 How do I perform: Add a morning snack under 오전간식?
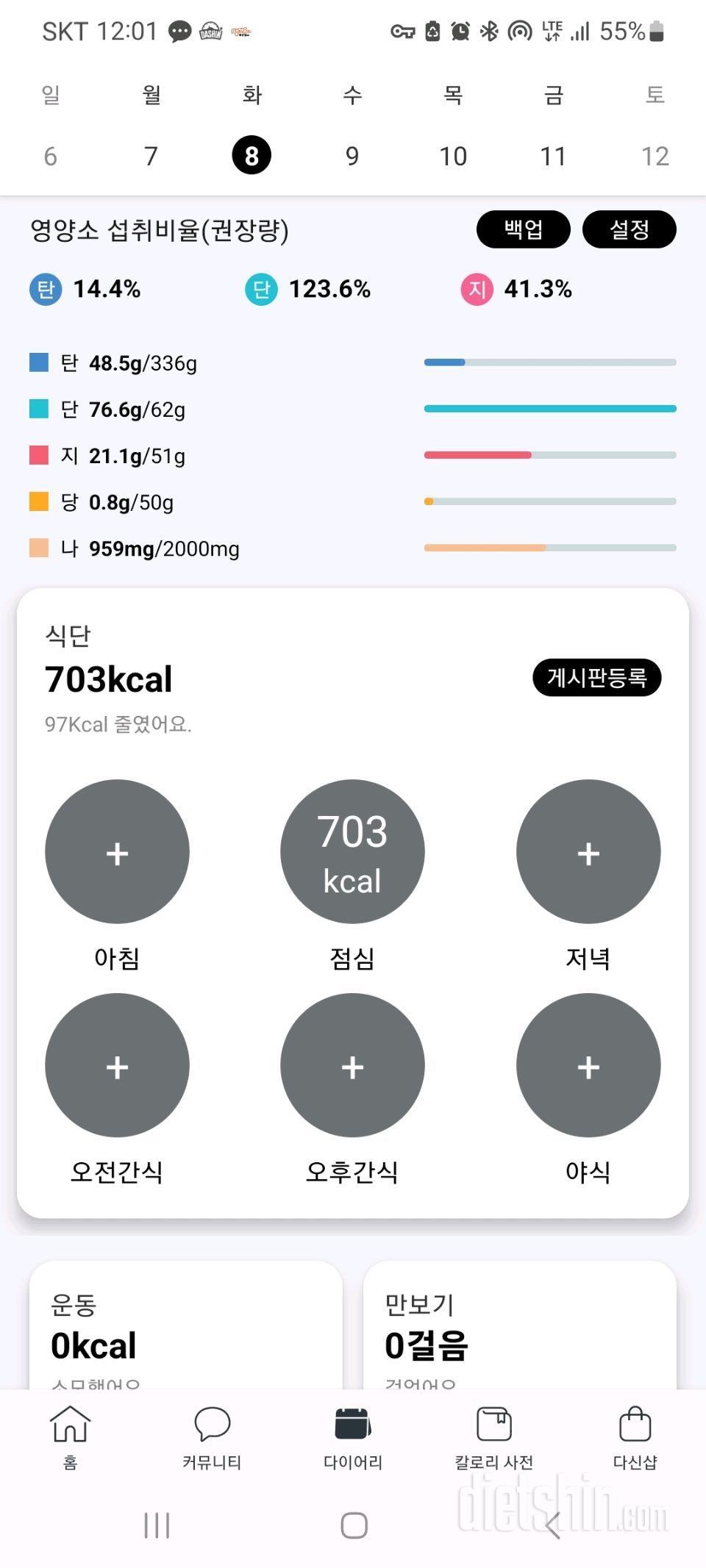pyautogui.click(x=117, y=1065)
